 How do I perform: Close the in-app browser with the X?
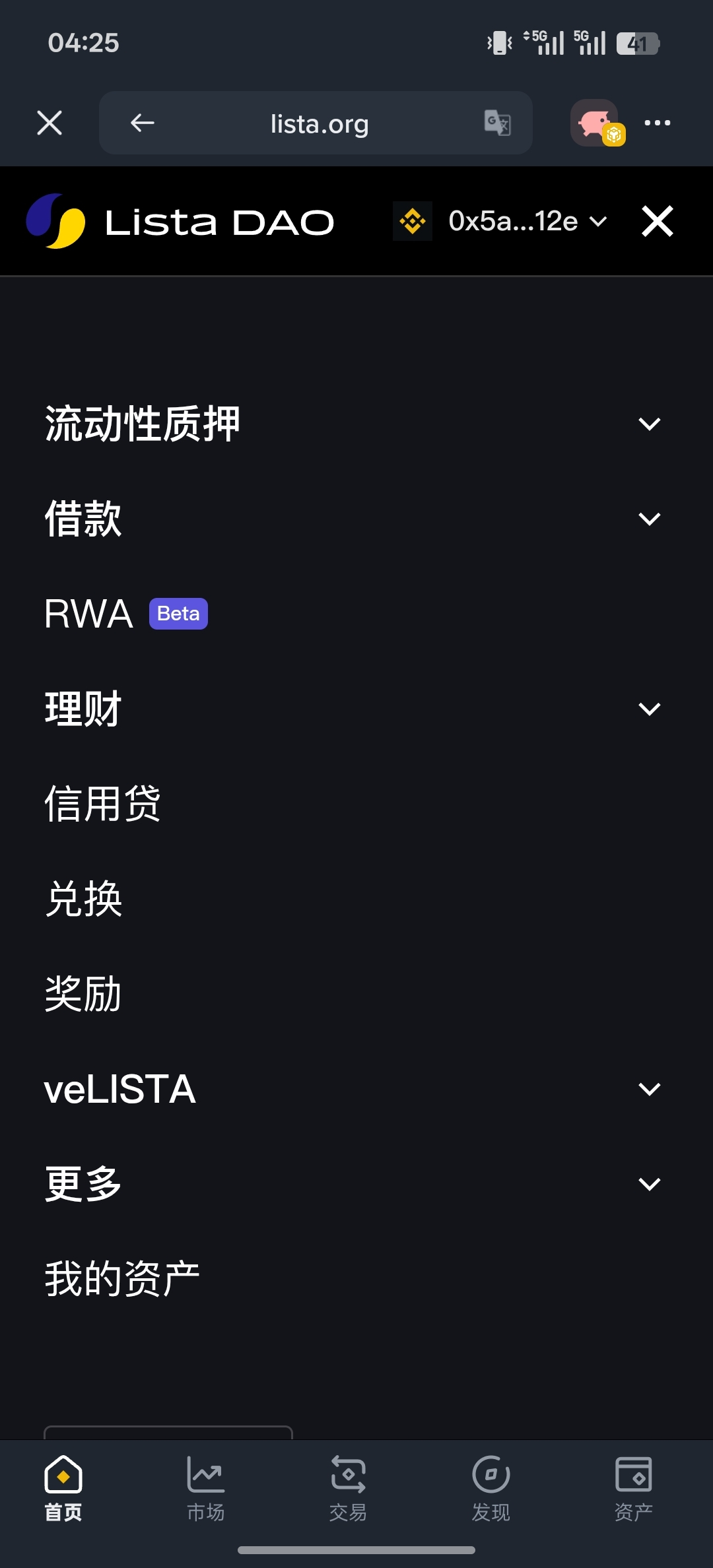tap(50, 123)
